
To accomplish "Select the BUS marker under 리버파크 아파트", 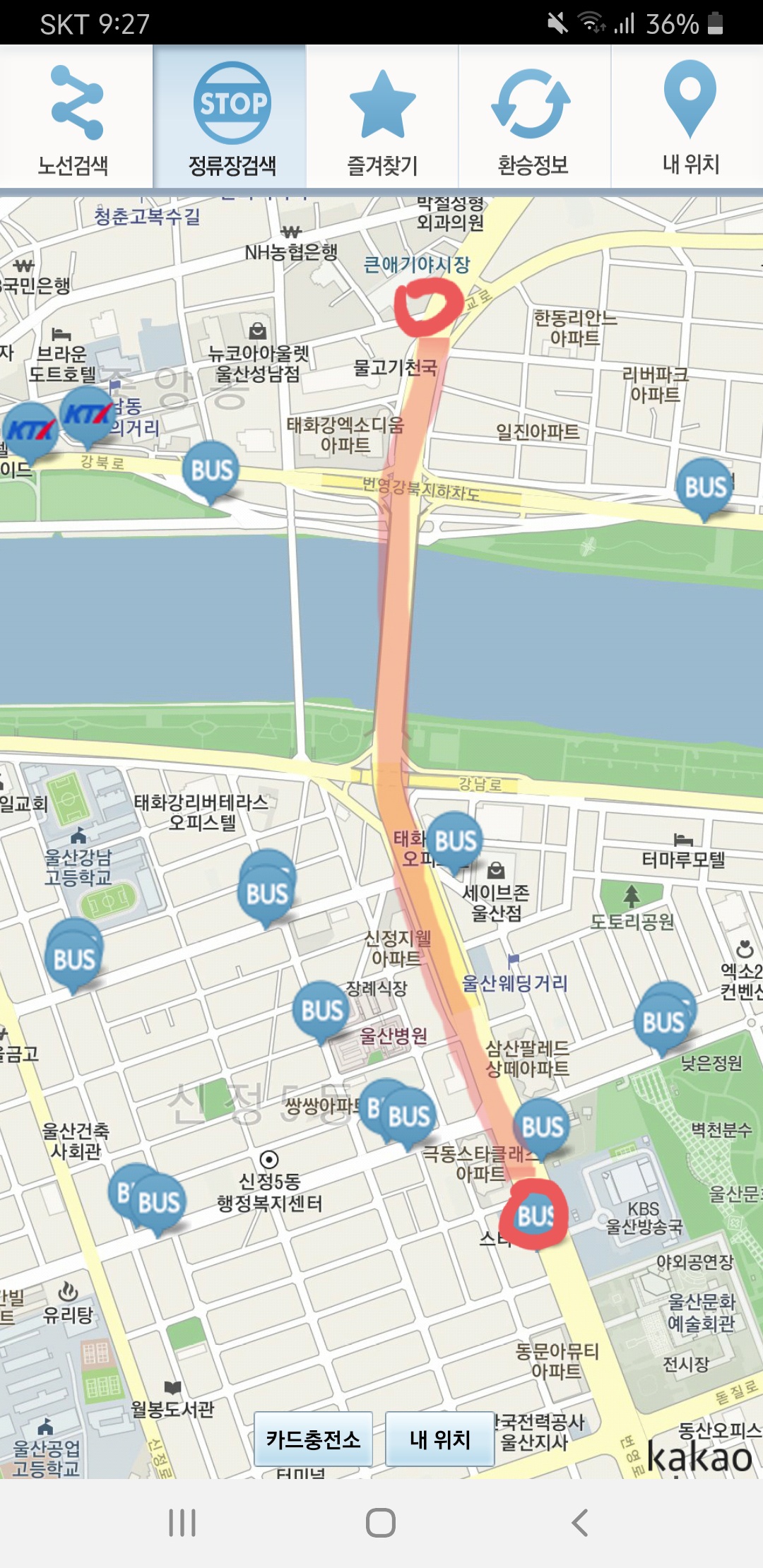I will (x=705, y=488).
